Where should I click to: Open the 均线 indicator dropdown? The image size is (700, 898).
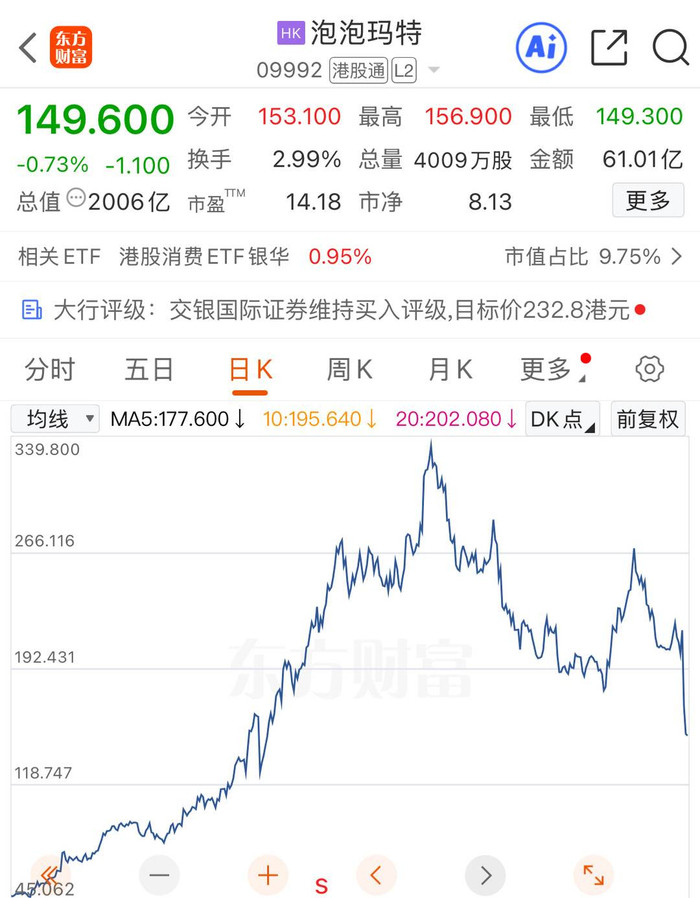pyautogui.click(x=55, y=419)
